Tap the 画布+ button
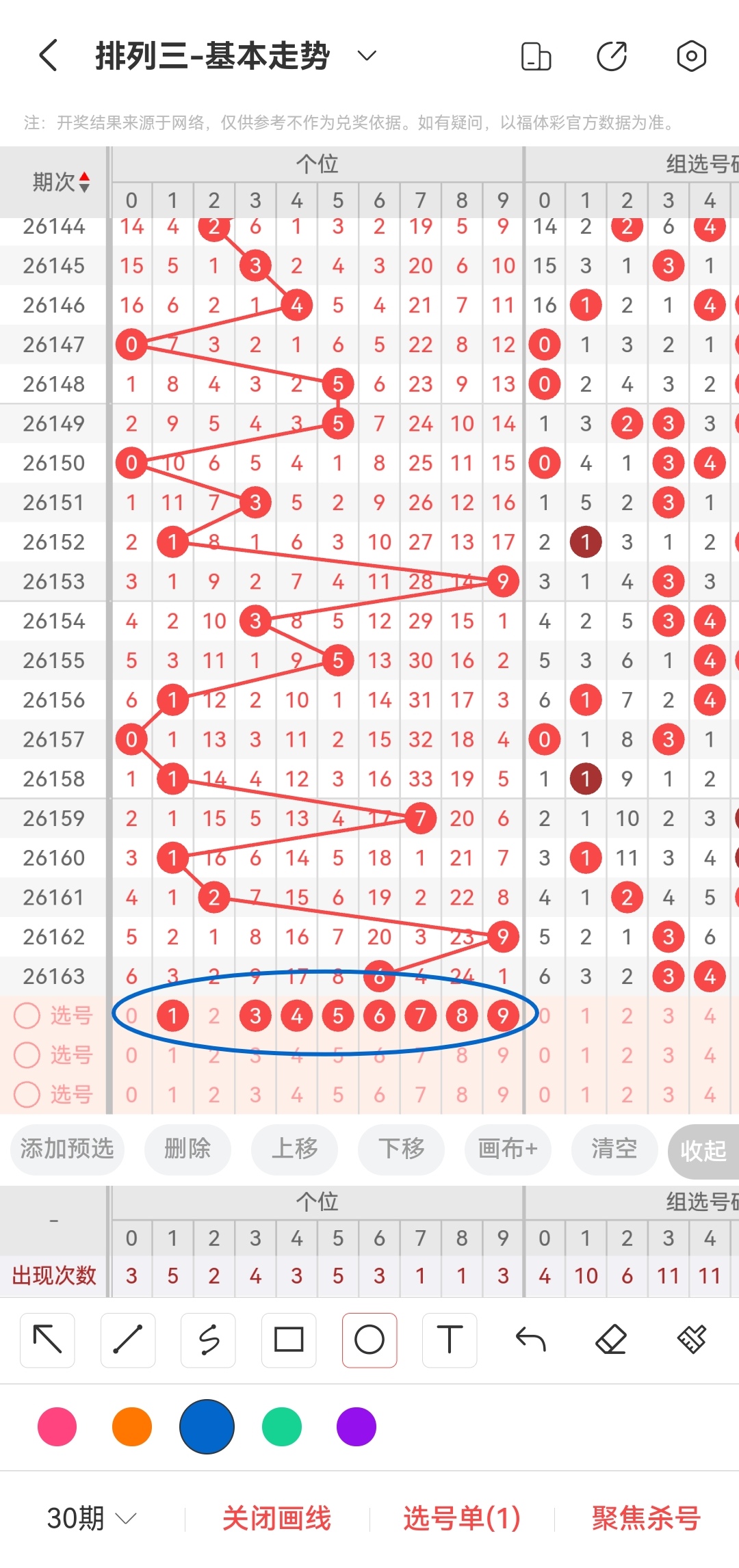 click(508, 1149)
